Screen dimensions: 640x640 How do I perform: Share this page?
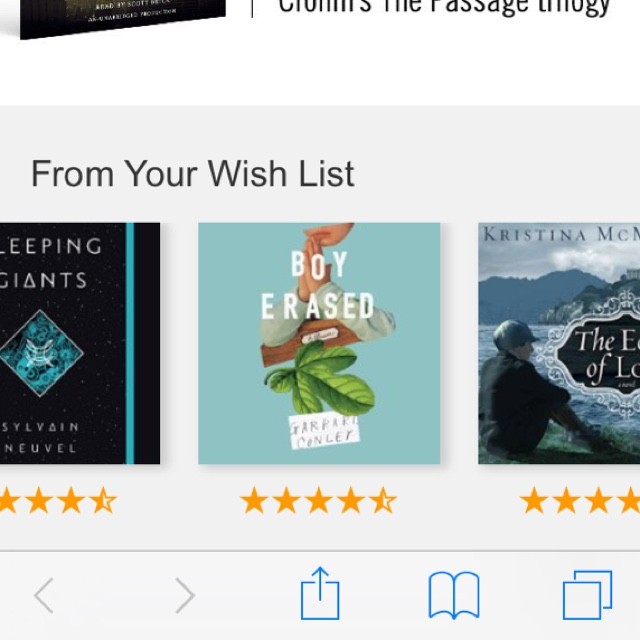click(320, 594)
